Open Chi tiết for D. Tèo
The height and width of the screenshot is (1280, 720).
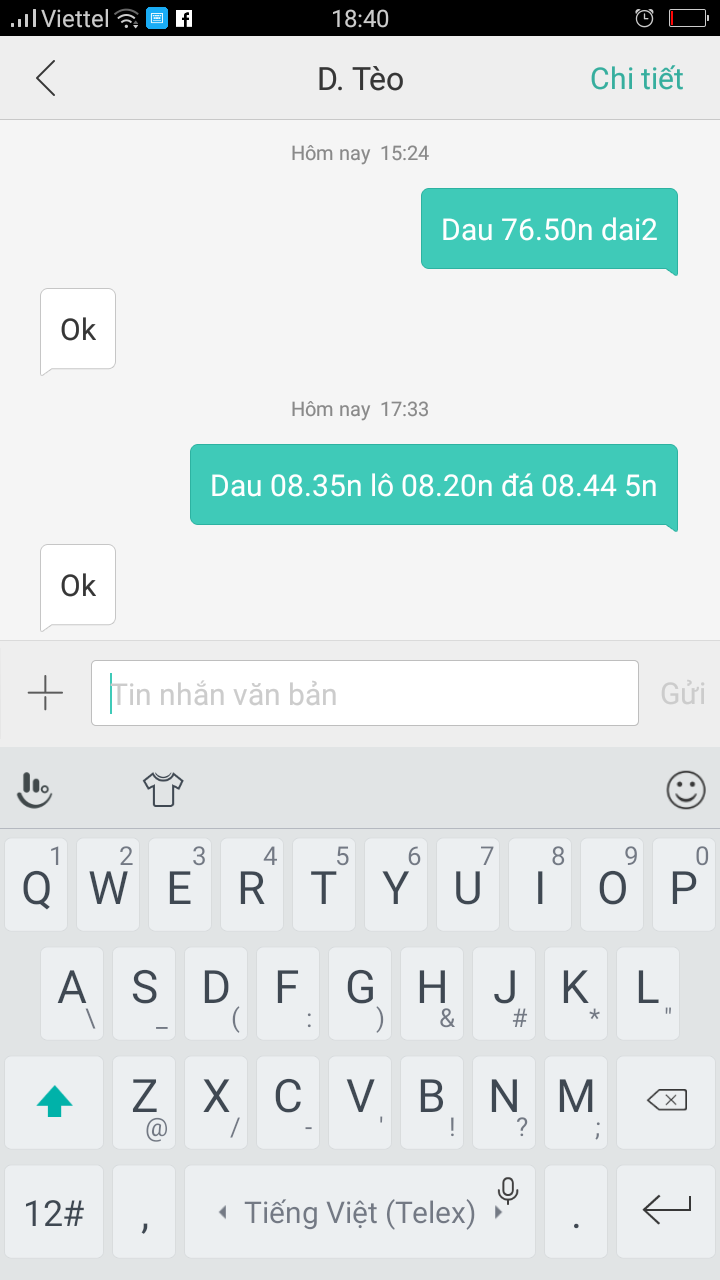coord(636,78)
